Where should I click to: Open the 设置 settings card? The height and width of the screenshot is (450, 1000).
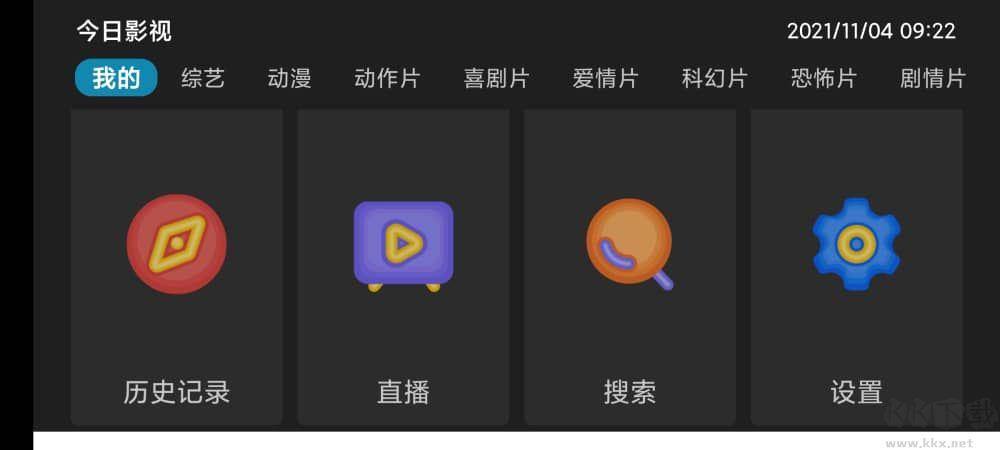pos(856,267)
